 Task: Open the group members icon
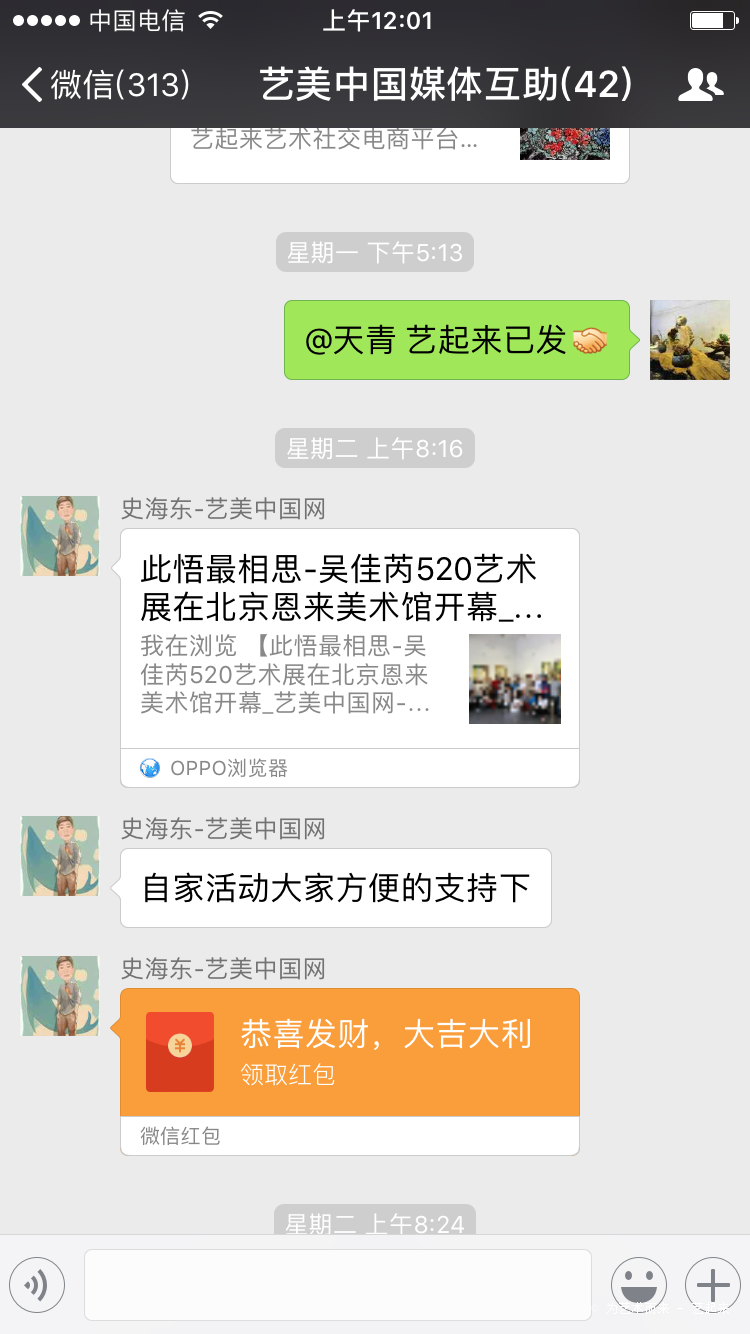(700, 85)
